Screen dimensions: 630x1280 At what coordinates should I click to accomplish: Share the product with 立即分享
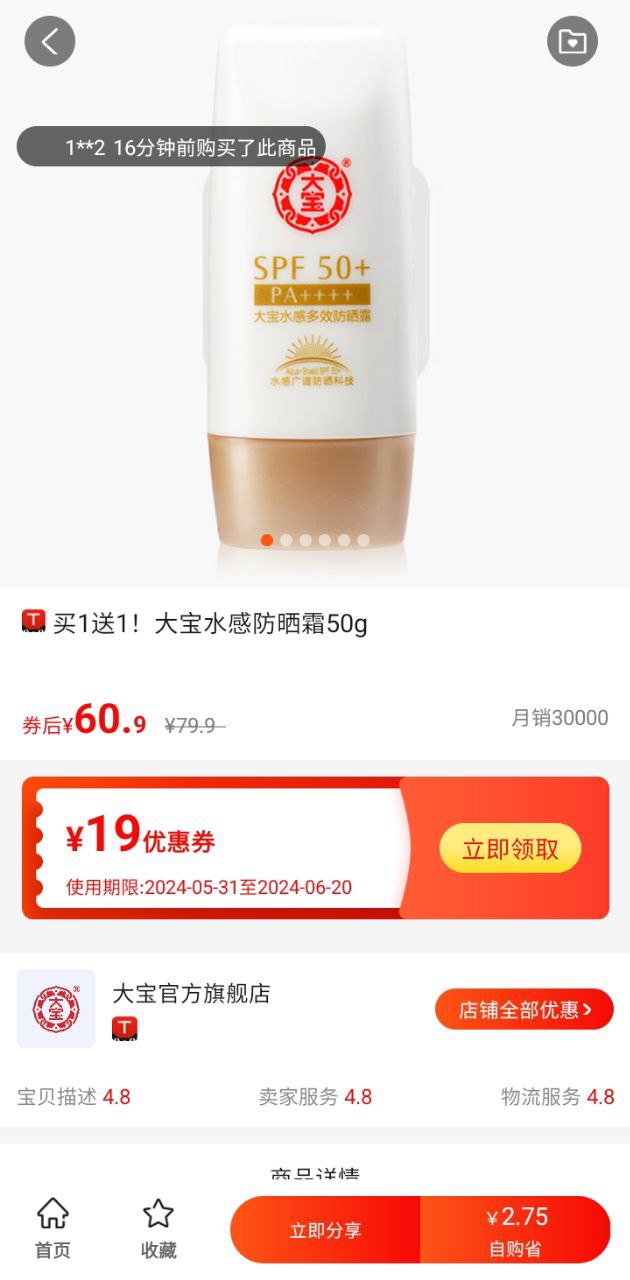click(x=325, y=1230)
